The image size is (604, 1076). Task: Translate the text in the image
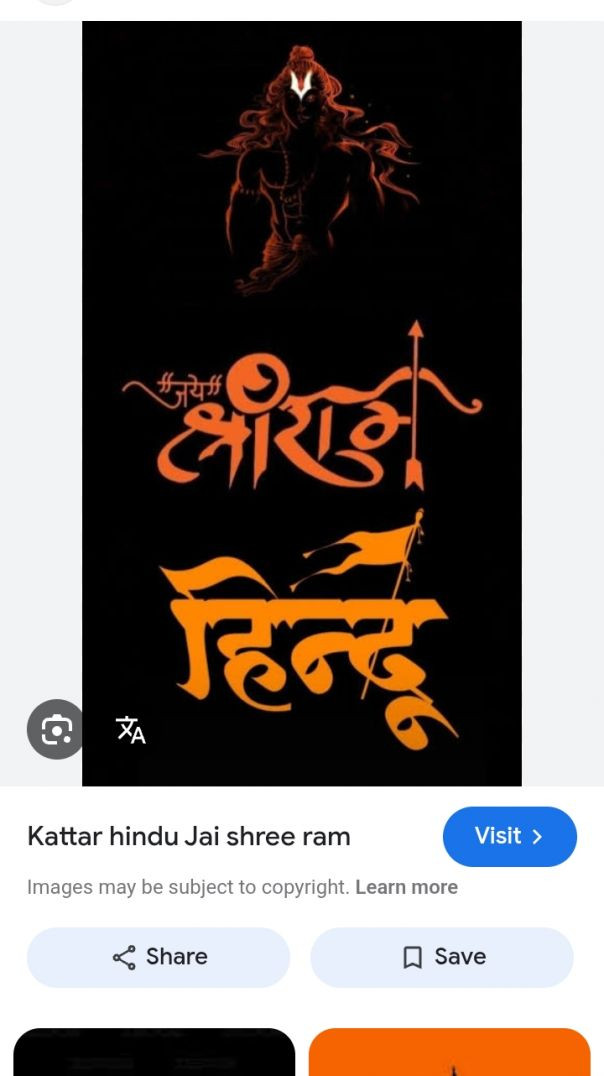point(130,730)
